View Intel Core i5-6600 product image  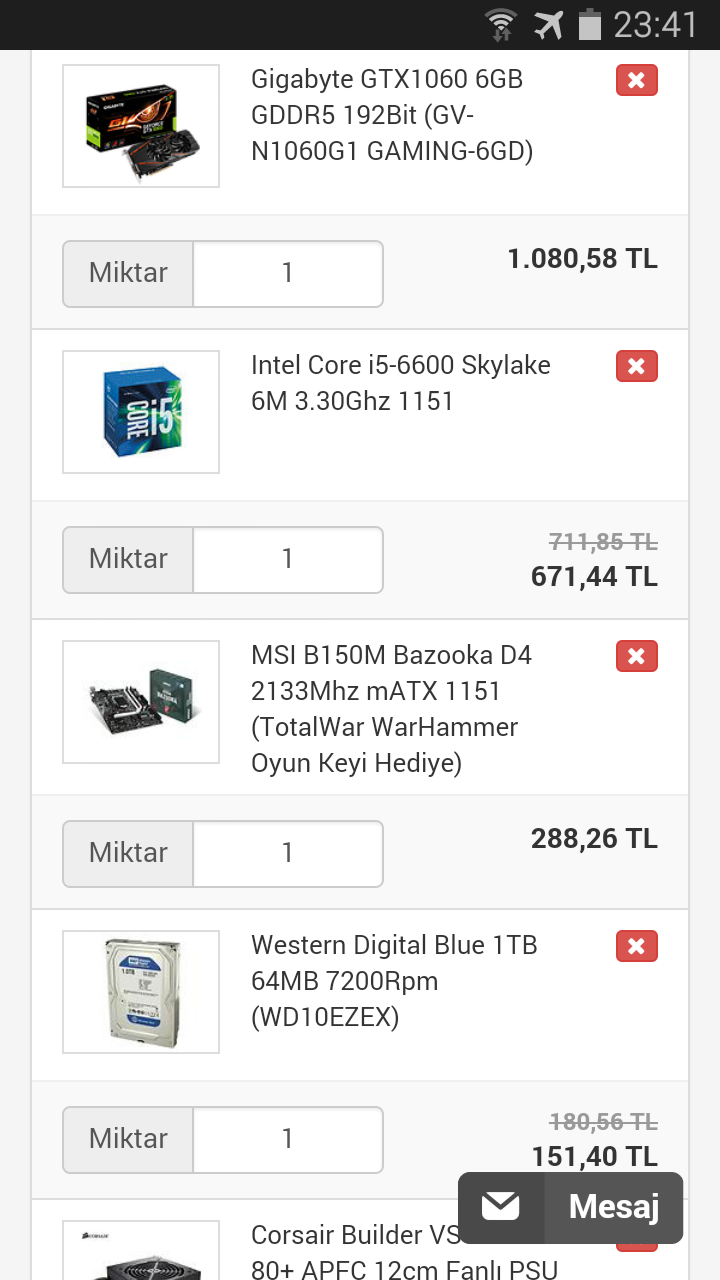pos(141,412)
